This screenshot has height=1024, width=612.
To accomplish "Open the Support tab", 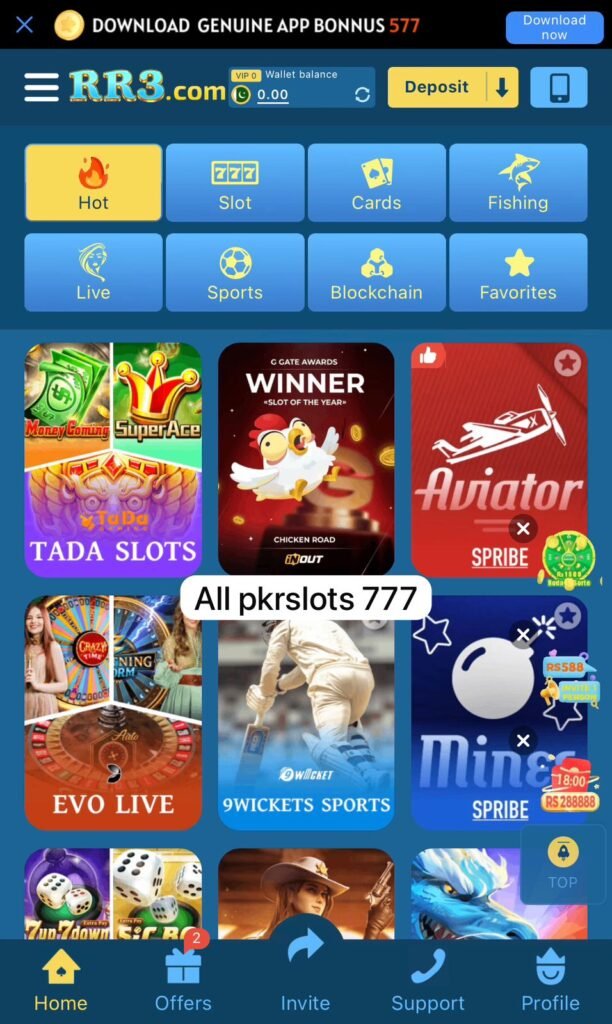I will (427, 982).
